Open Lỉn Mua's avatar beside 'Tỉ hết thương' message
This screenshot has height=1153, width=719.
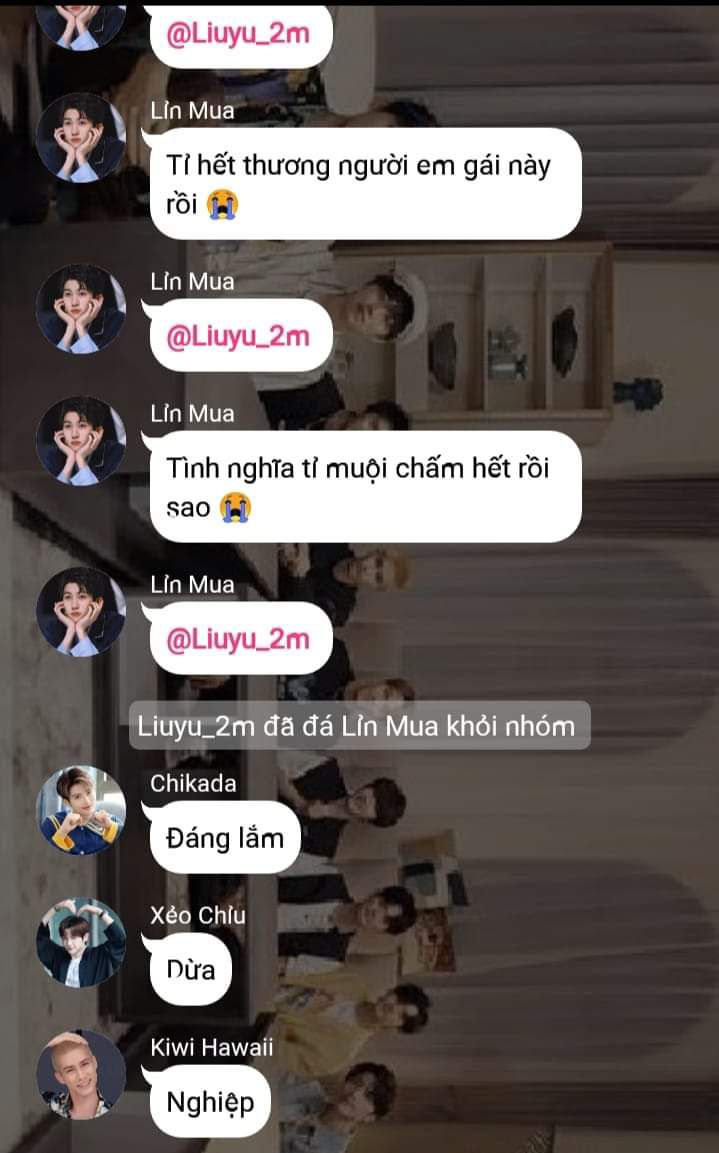point(81,138)
